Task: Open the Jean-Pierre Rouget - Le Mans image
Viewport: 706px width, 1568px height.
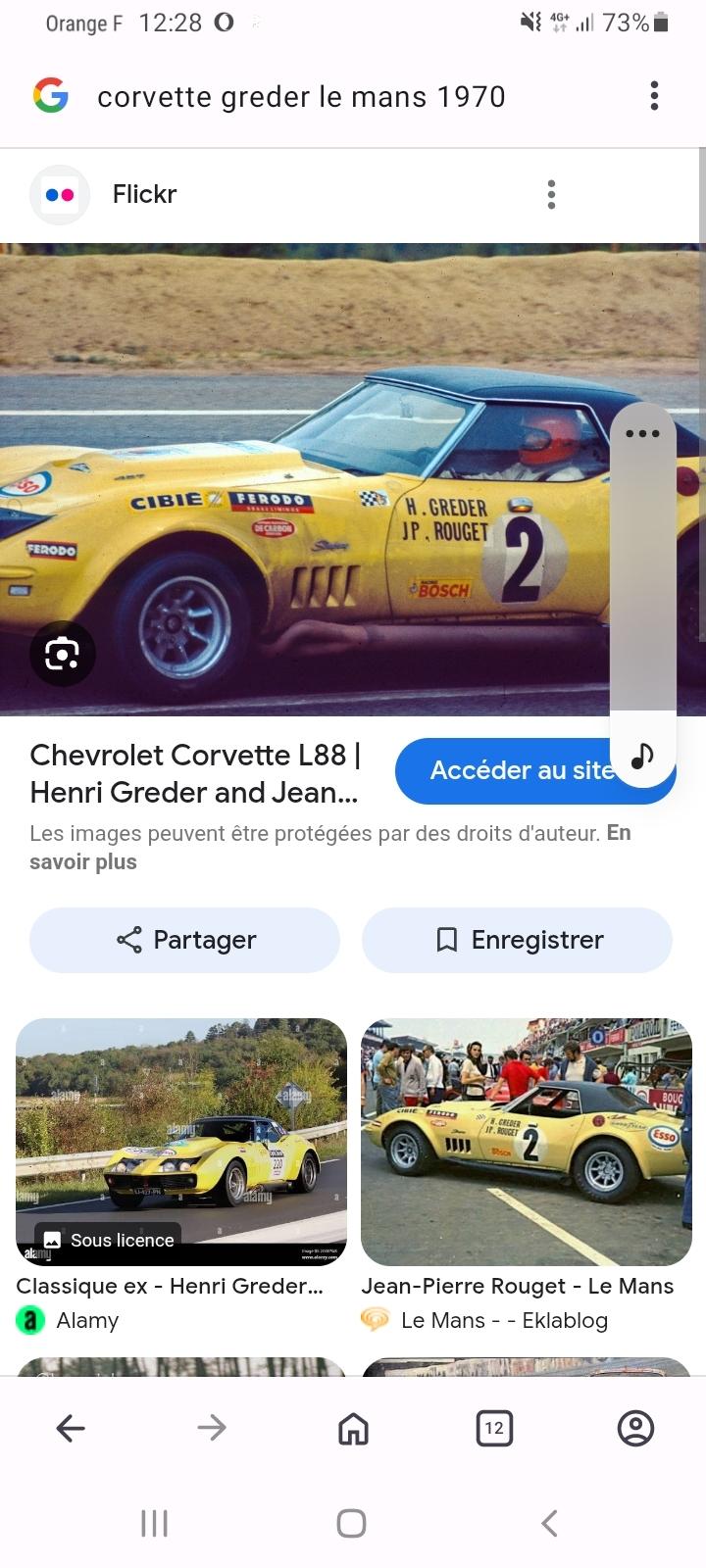Action: point(527,1142)
